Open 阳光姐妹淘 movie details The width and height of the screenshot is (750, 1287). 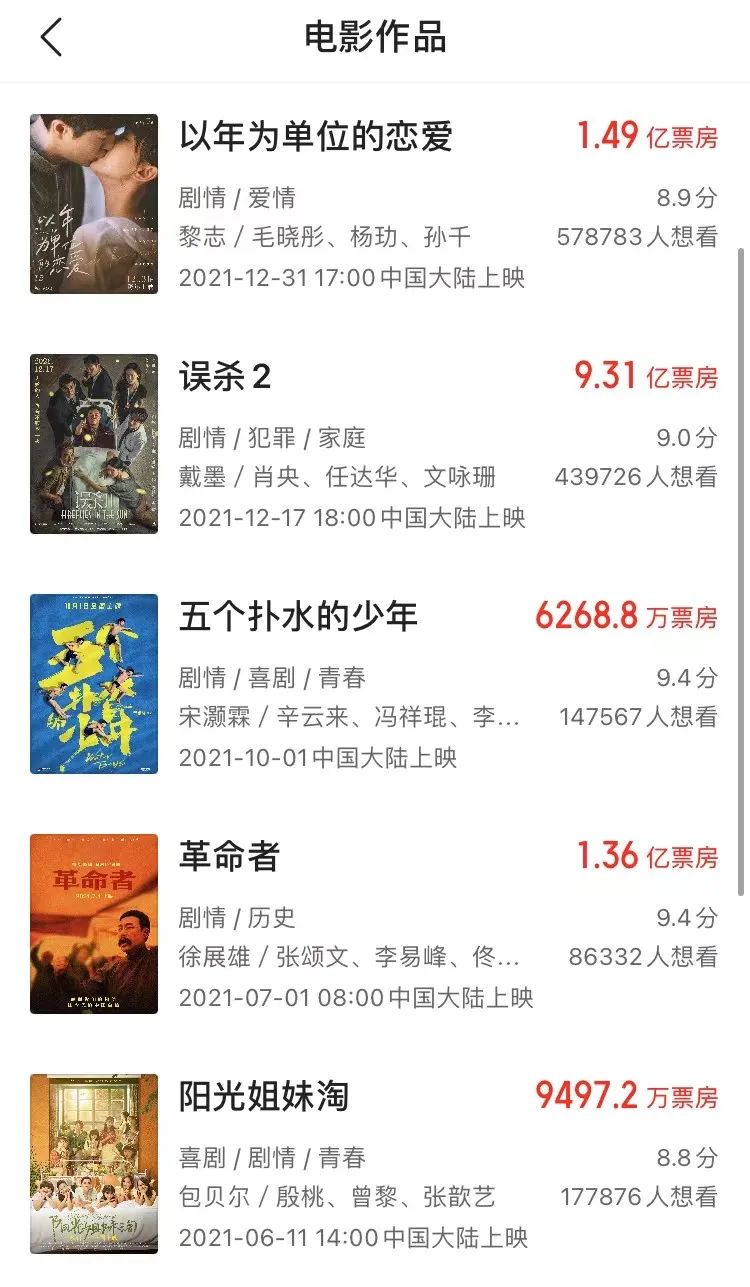click(264, 1097)
